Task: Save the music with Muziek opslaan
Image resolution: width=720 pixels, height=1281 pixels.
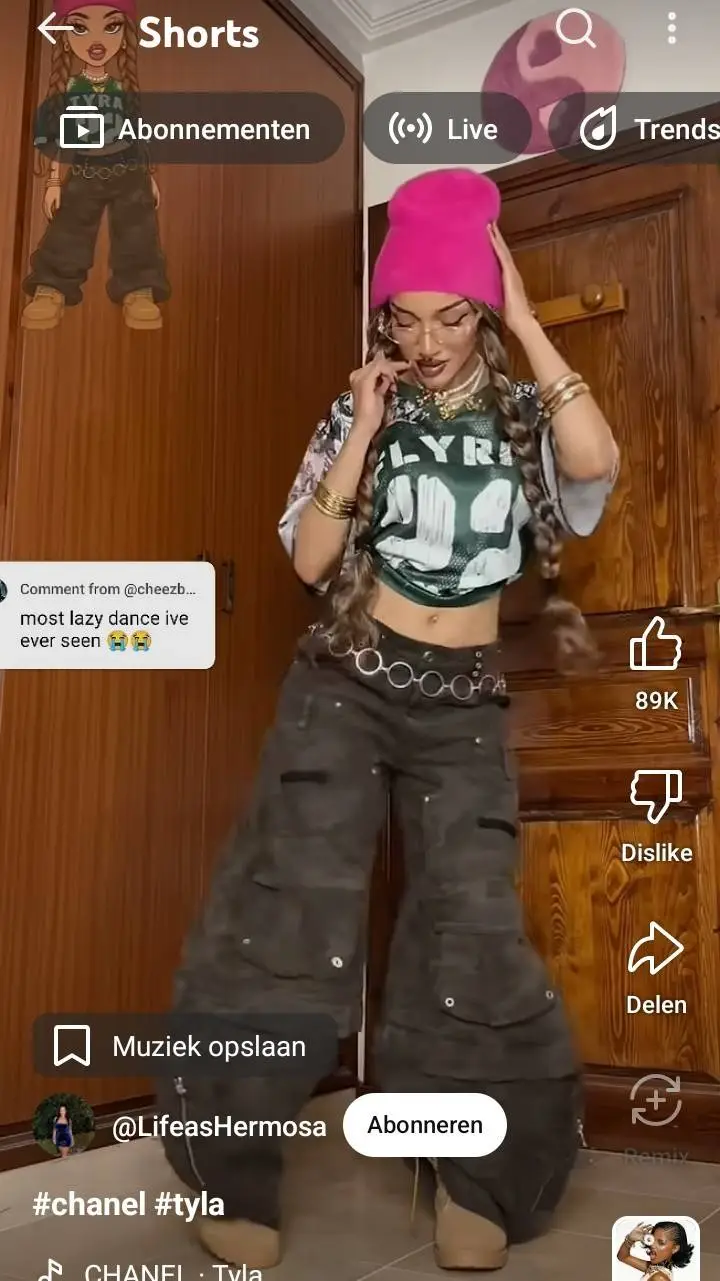Action: [186, 1047]
